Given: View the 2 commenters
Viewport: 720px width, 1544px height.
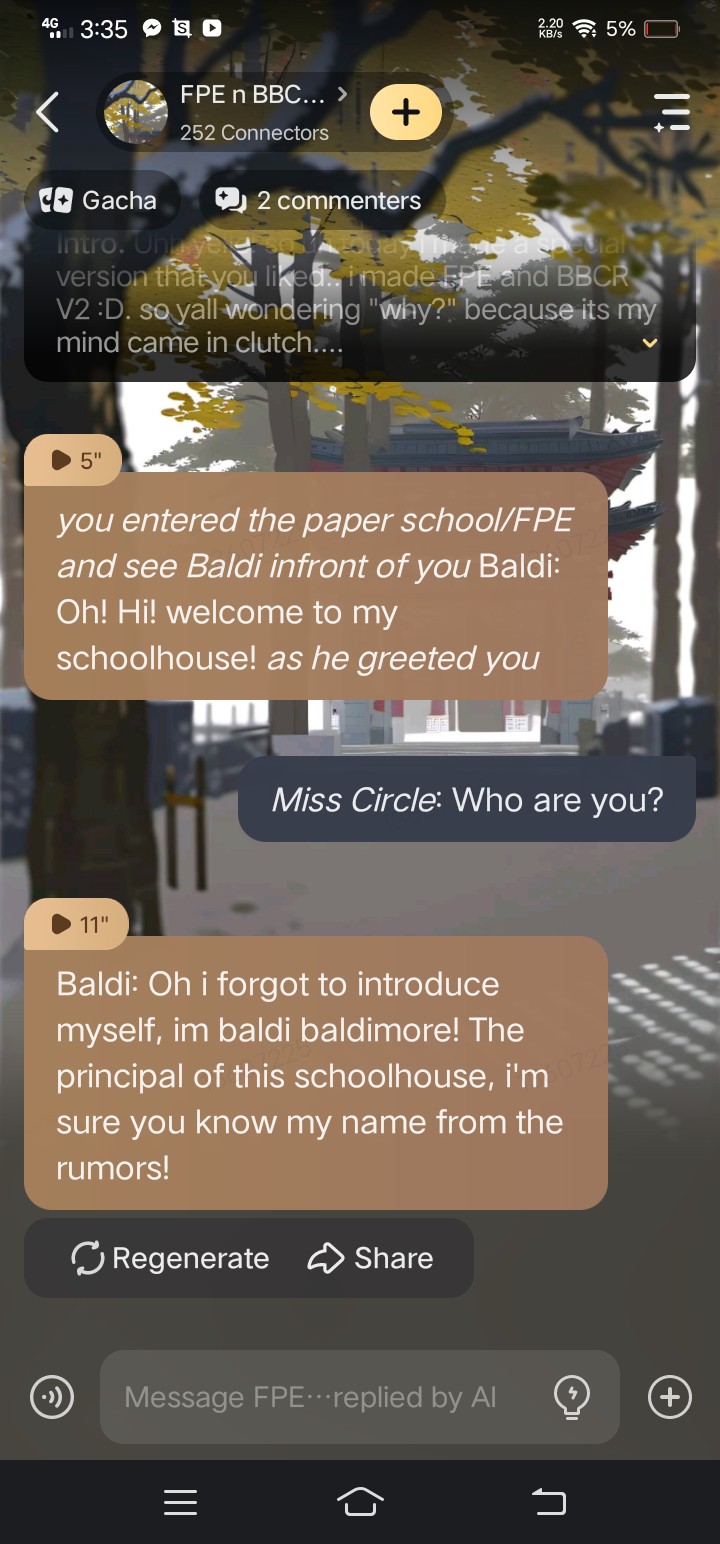Looking at the screenshot, I should pyautogui.click(x=320, y=200).
